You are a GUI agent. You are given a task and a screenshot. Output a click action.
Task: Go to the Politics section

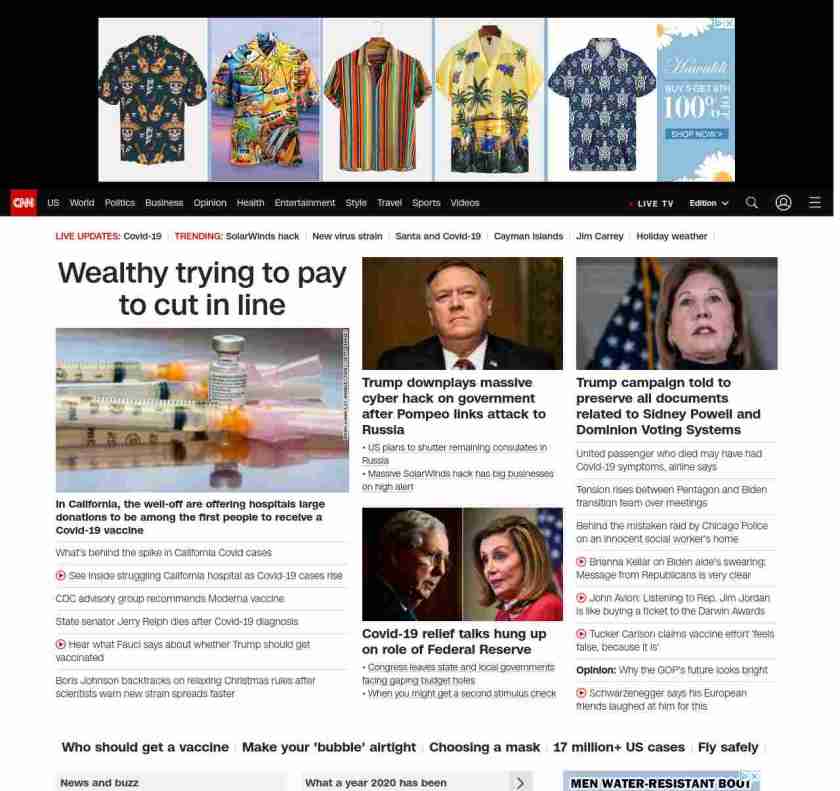119,203
